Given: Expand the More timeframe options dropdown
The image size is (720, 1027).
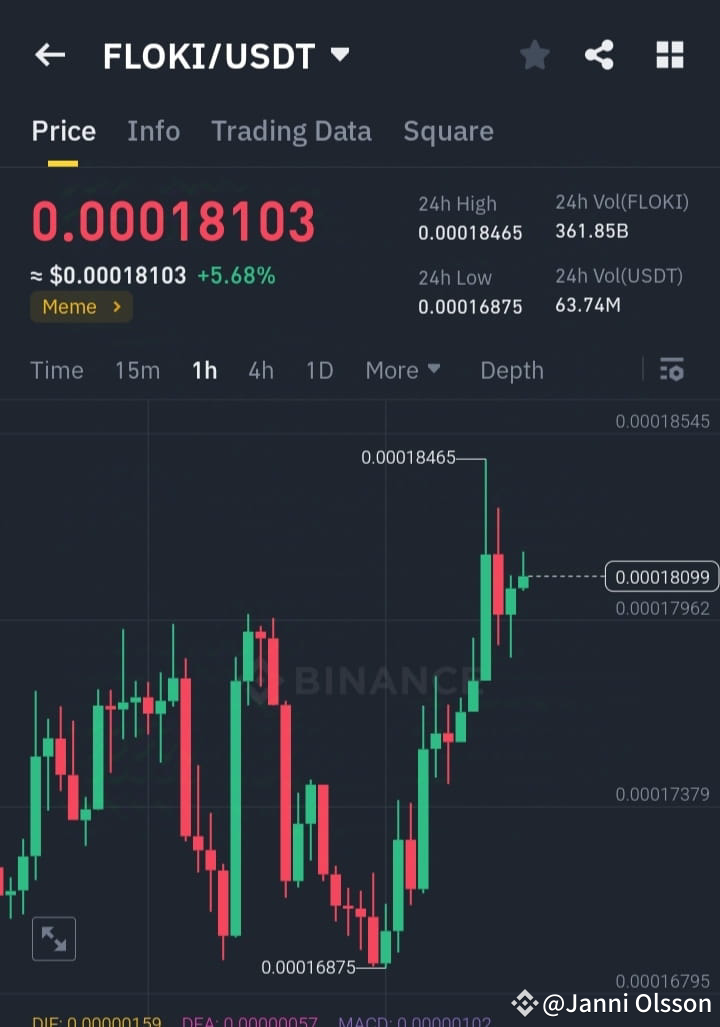Looking at the screenshot, I should click(x=402, y=370).
